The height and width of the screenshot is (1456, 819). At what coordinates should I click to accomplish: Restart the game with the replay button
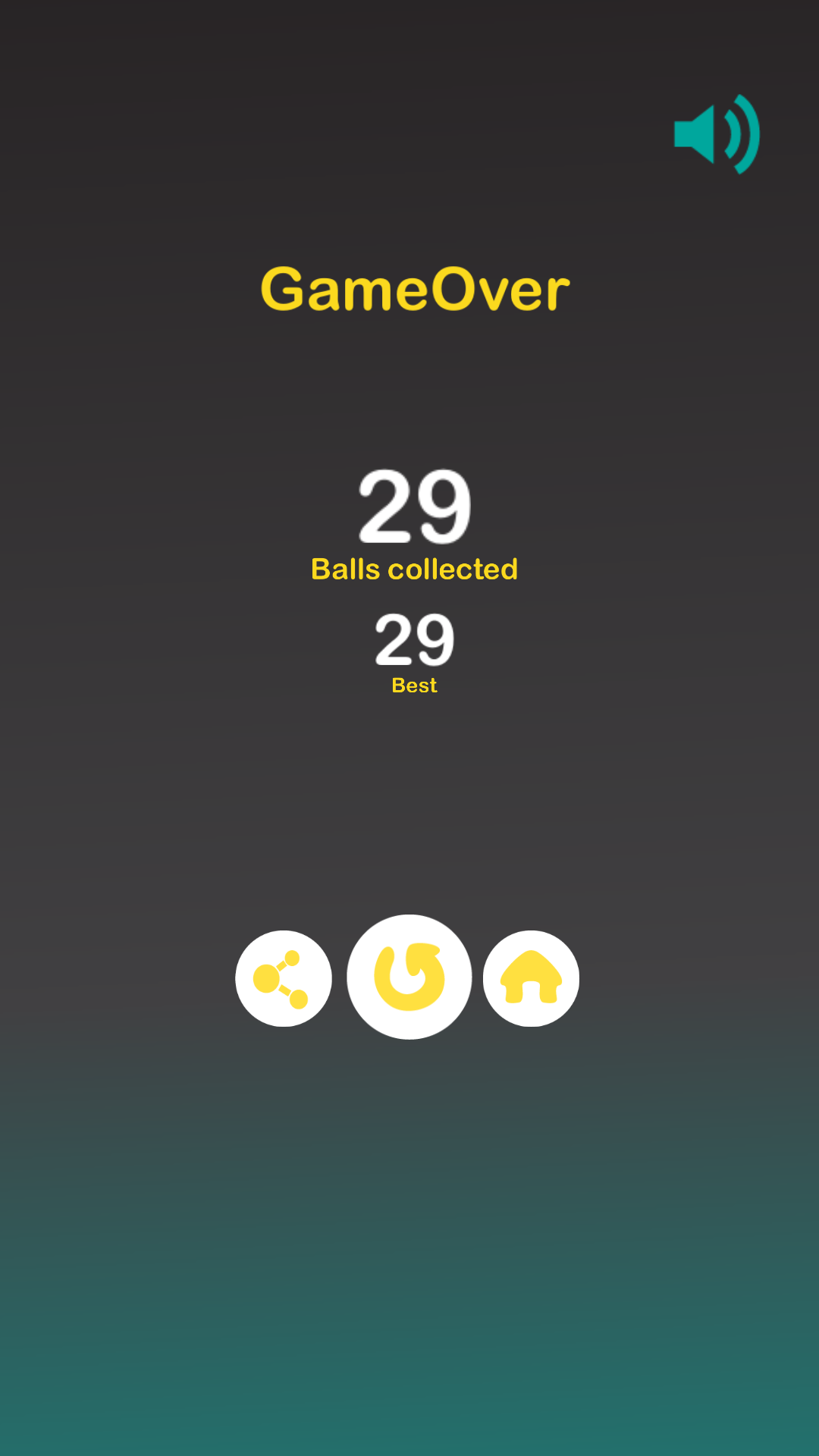409,977
